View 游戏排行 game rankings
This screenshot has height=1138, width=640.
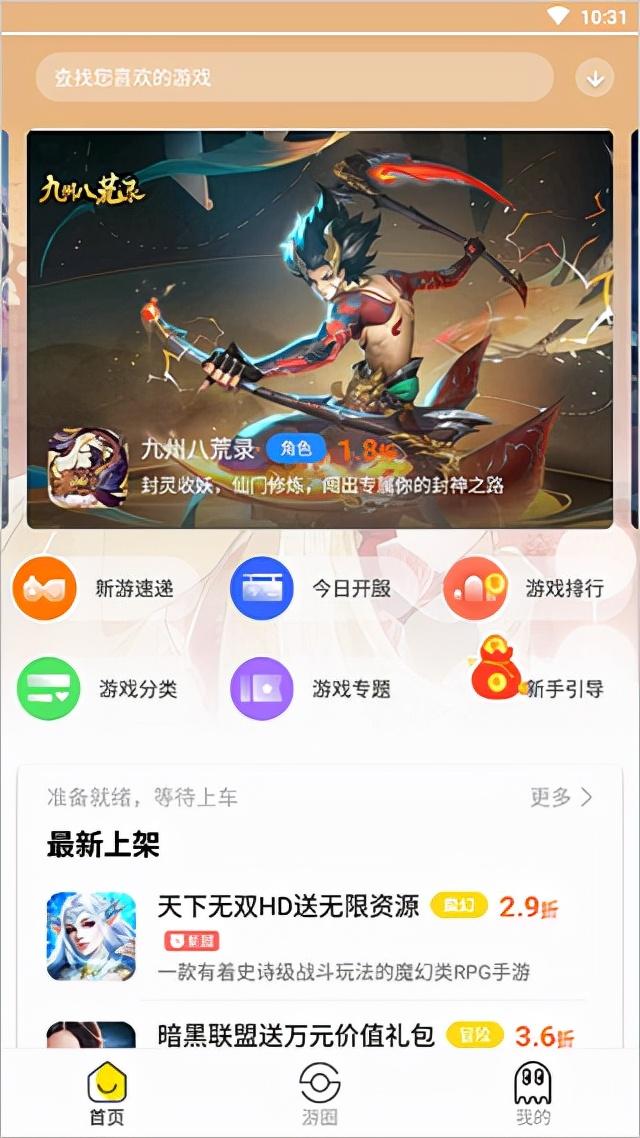tap(526, 589)
